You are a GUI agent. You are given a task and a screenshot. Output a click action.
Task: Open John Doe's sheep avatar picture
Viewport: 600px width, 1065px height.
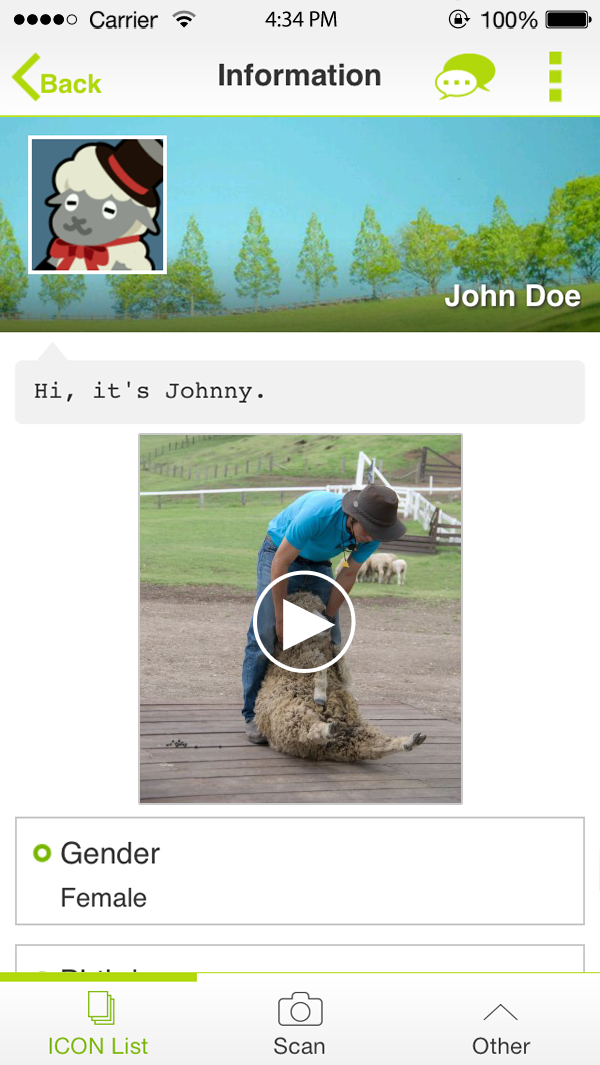[98, 205]
